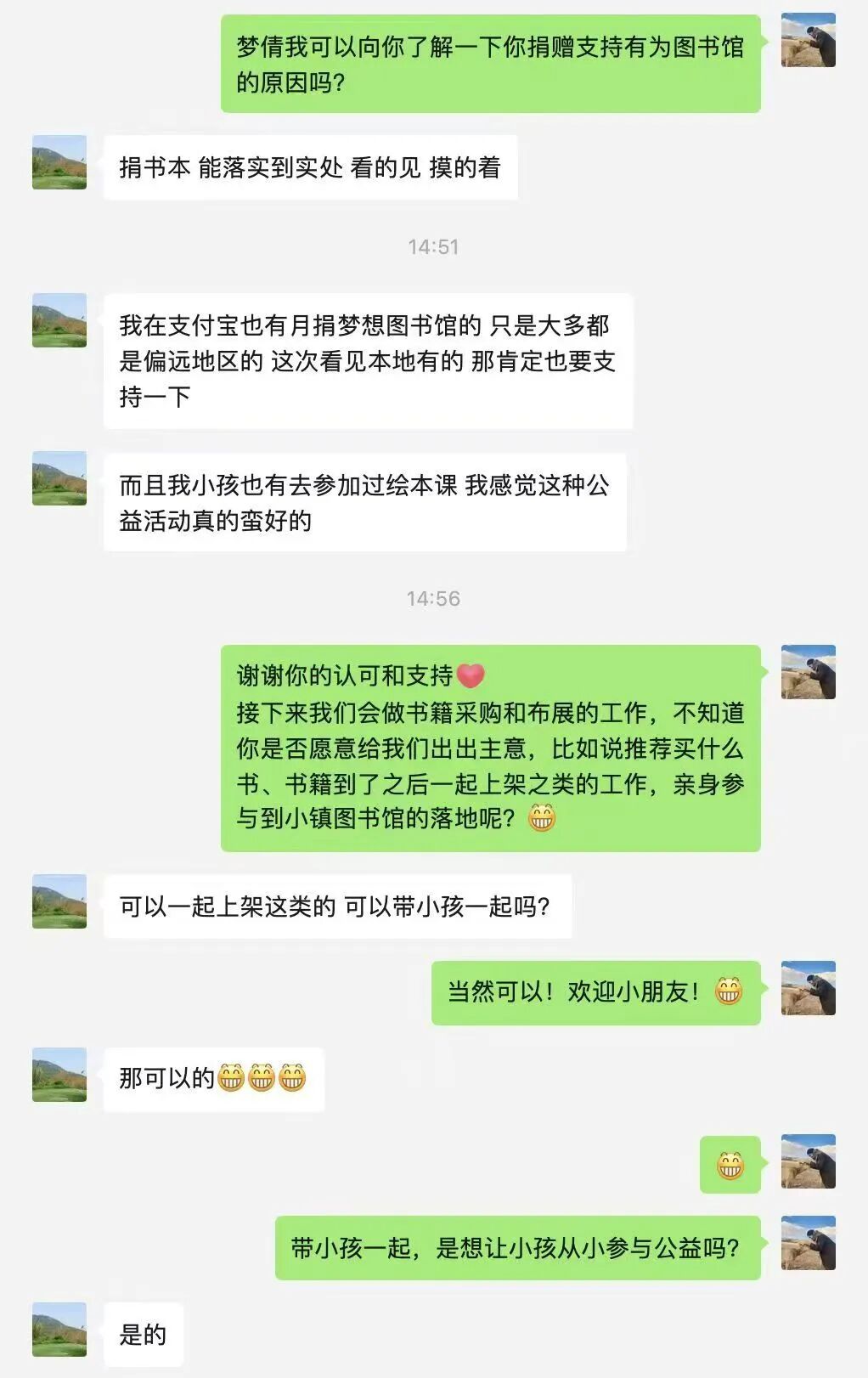View profile from 而且我小孩 message avatar
Image resolution: width=868 pixels, height=1378 pixels.
[x=59, y=478]
